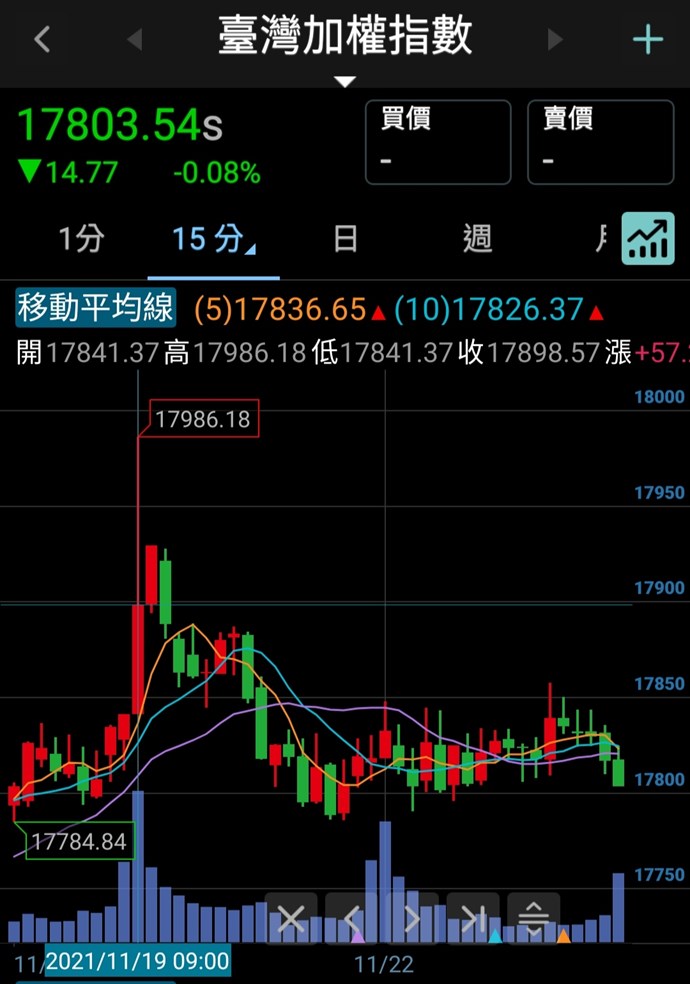
Task: Go back using the top-left arrow
Action: point(41,40)
